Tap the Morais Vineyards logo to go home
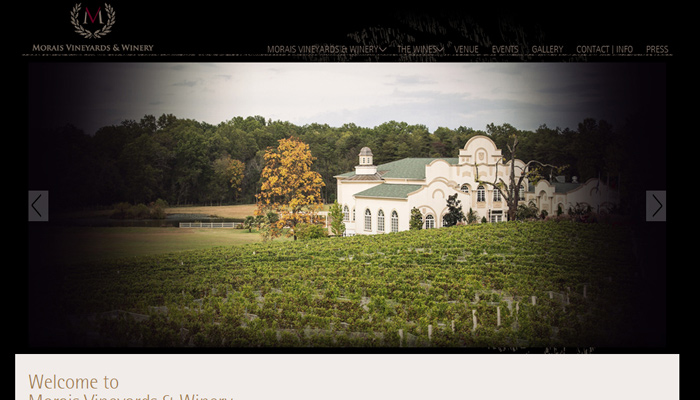700x400 pixels. (x=92, y=28)
